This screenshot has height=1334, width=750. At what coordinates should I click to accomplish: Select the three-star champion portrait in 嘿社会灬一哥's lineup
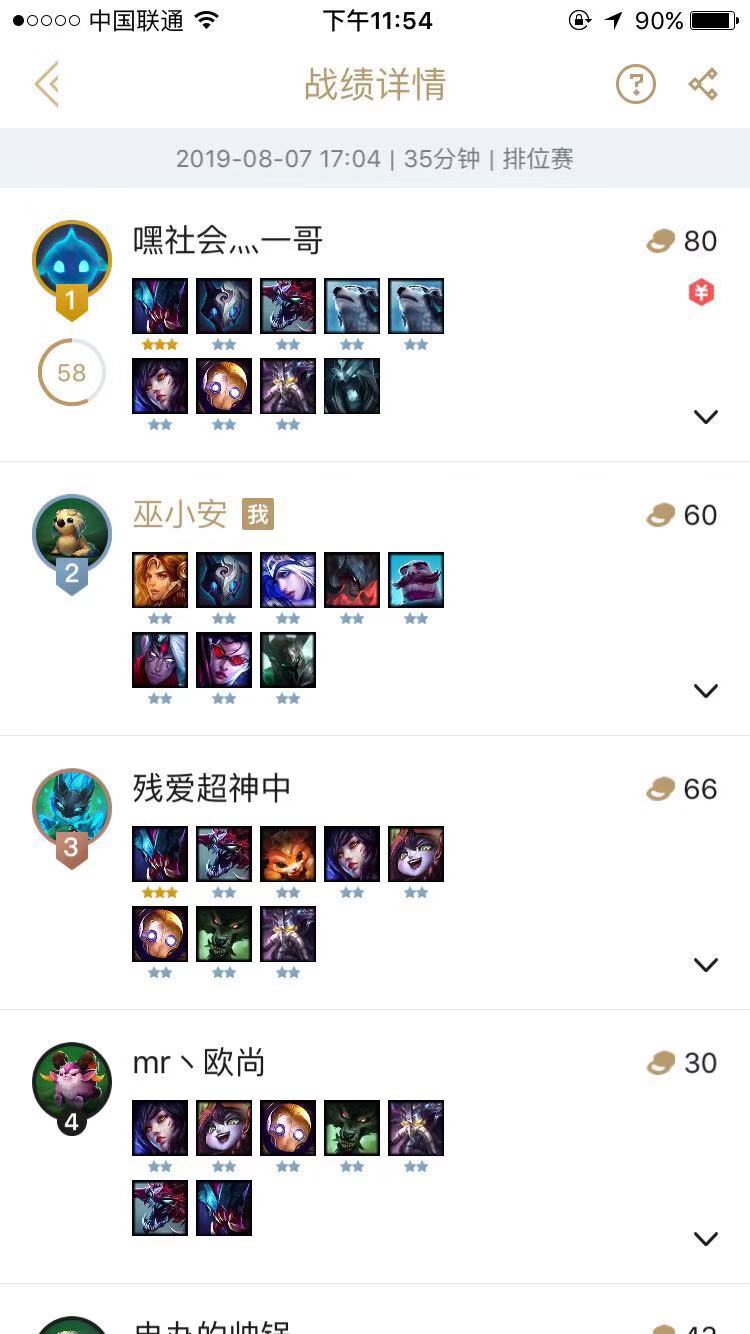click(160, 305)
